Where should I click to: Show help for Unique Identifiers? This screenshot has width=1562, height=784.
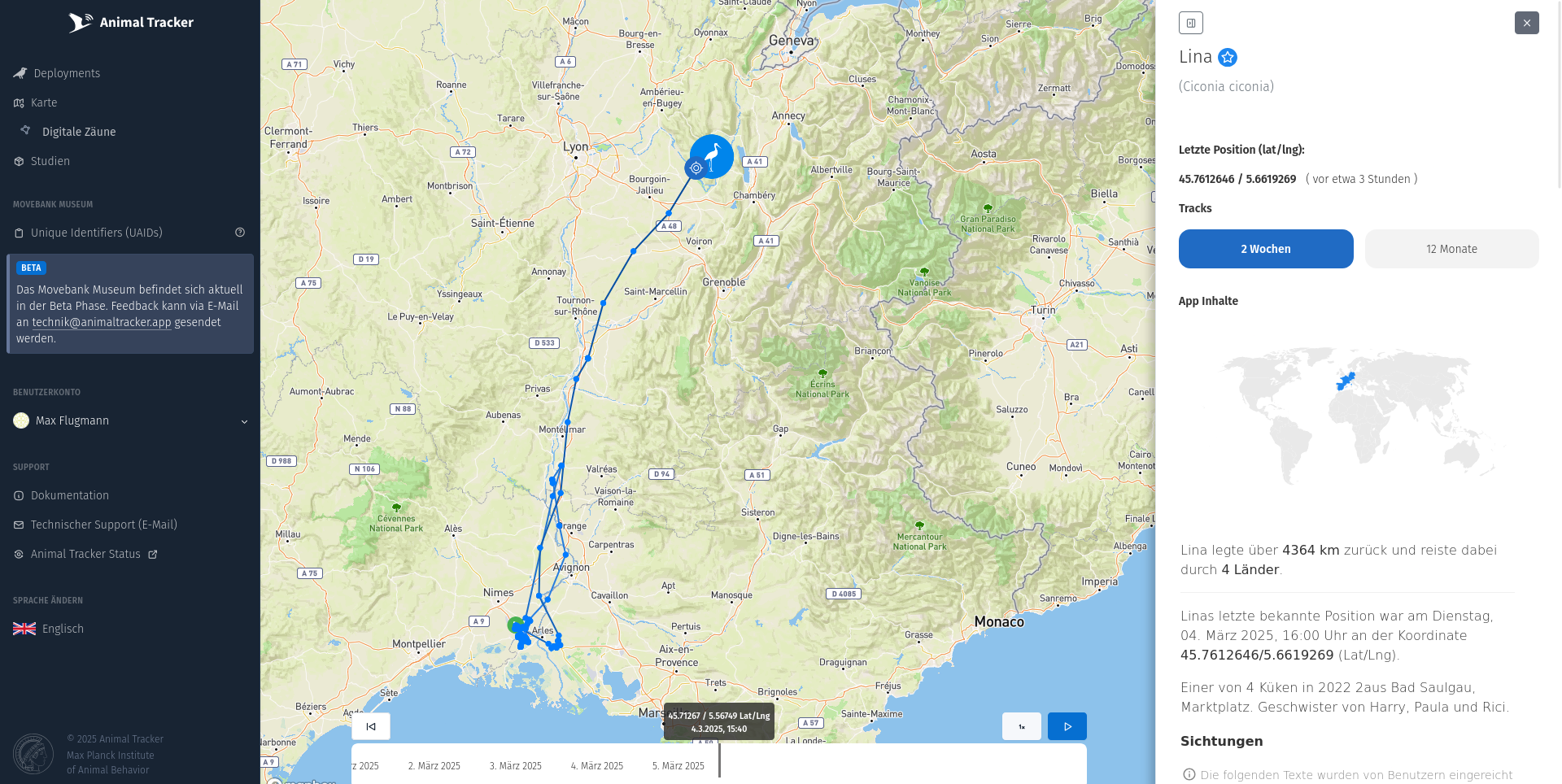click(x=240, y=233)
